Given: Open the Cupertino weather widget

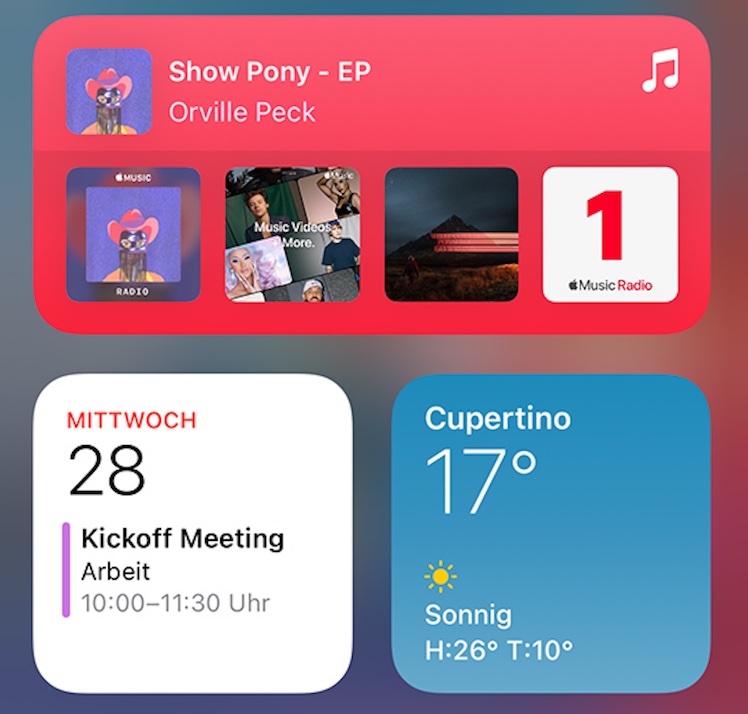Looking at the screenshot, I should pos(551,533).
